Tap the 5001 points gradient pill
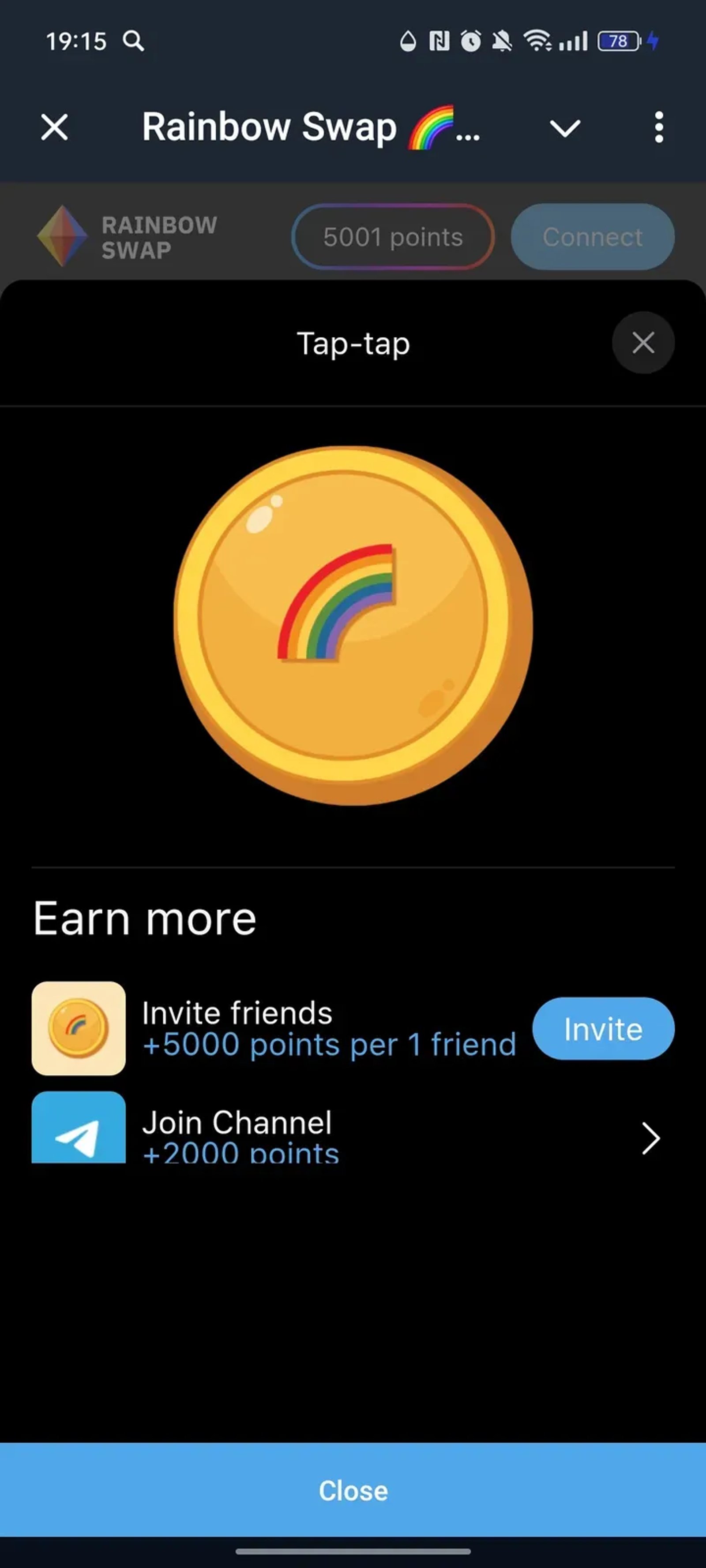Screen dimensions: 706x1568 (392, 237)
